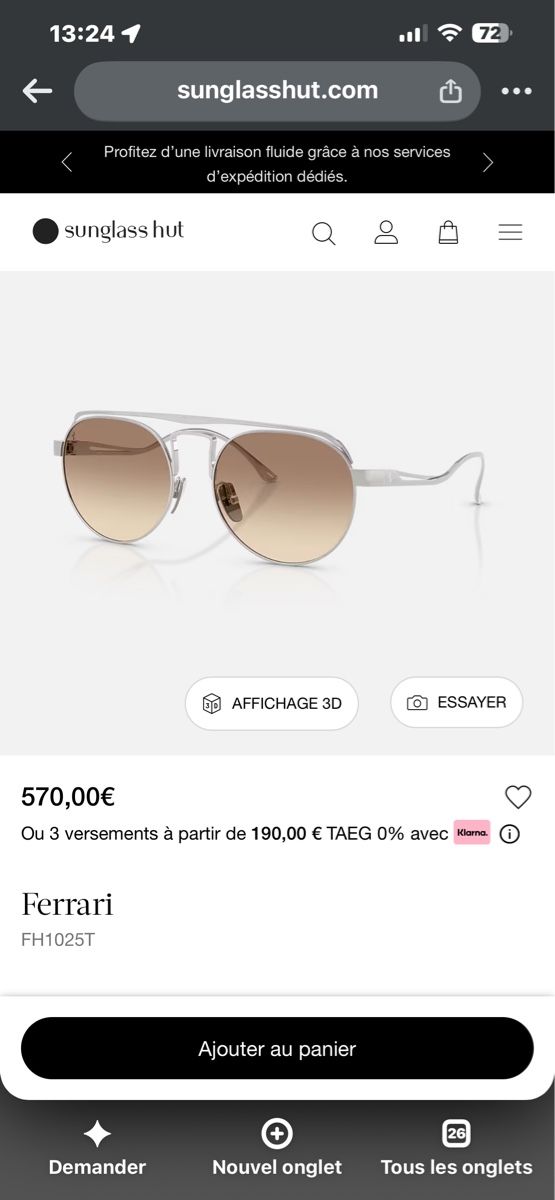Viewport: 555px width, 1200px height.
Task: Open the Klarna info icon
Action: coord(510,834)
